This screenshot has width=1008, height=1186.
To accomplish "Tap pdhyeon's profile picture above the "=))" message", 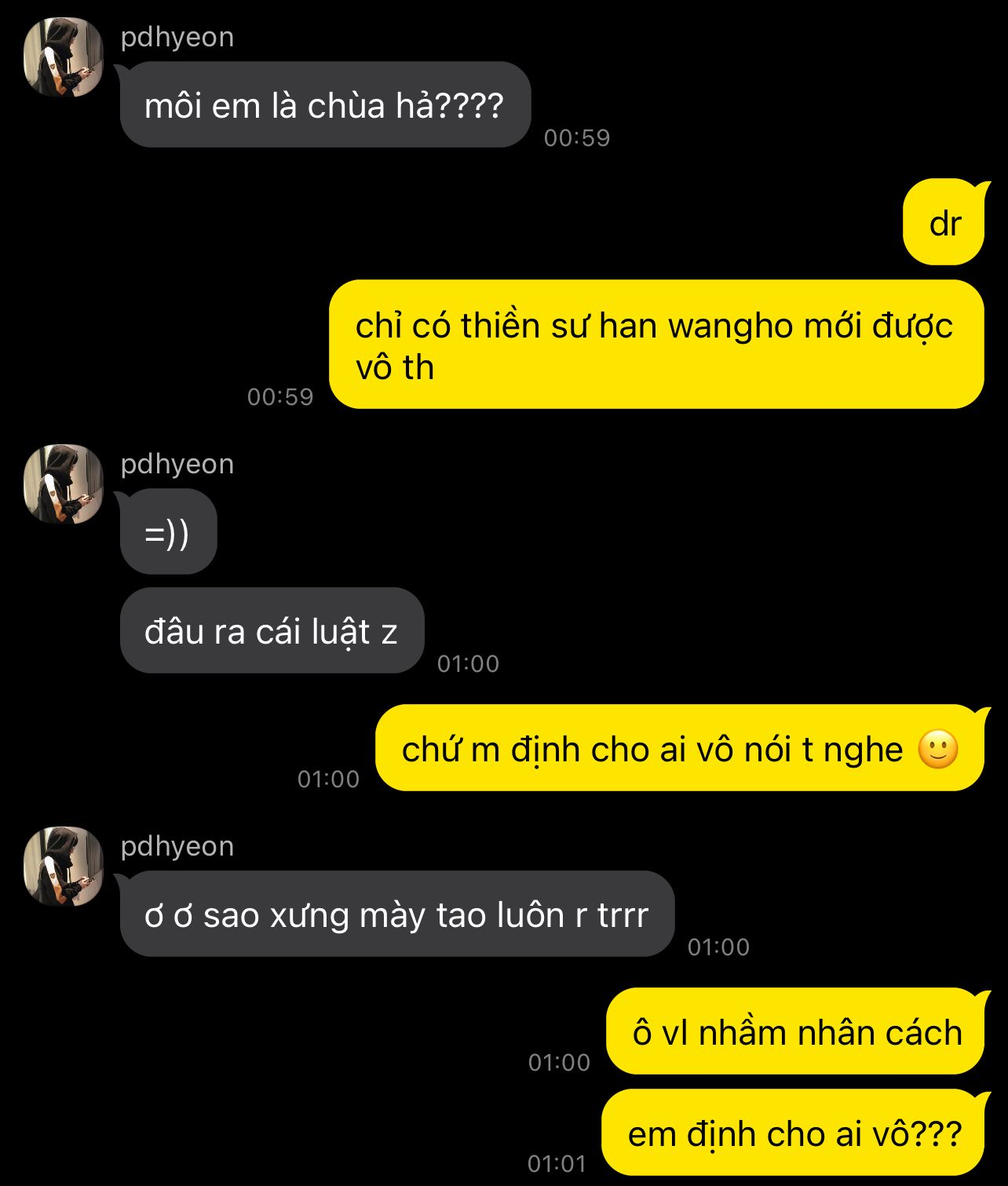I will pos(64,484).
